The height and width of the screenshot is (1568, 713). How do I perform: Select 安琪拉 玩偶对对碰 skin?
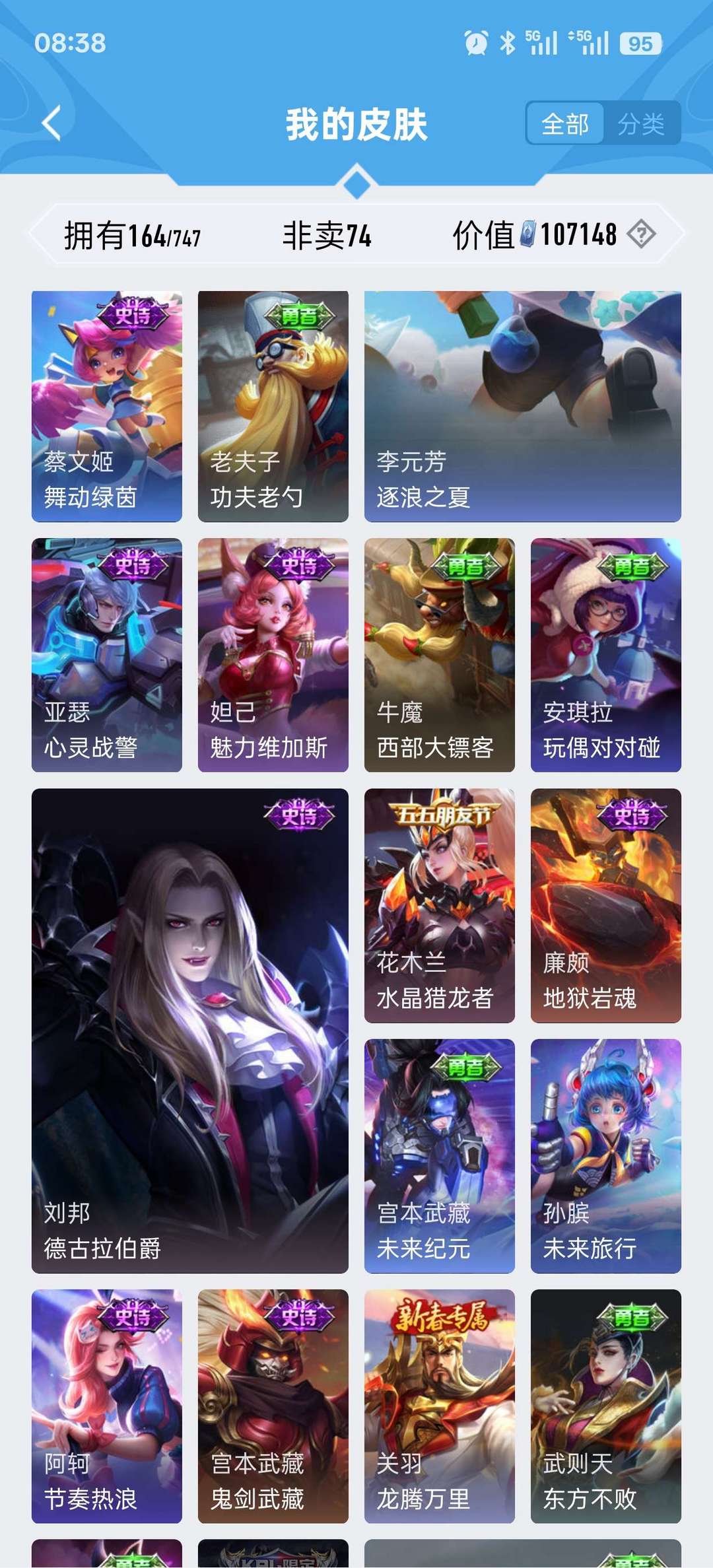click(606, 655)
